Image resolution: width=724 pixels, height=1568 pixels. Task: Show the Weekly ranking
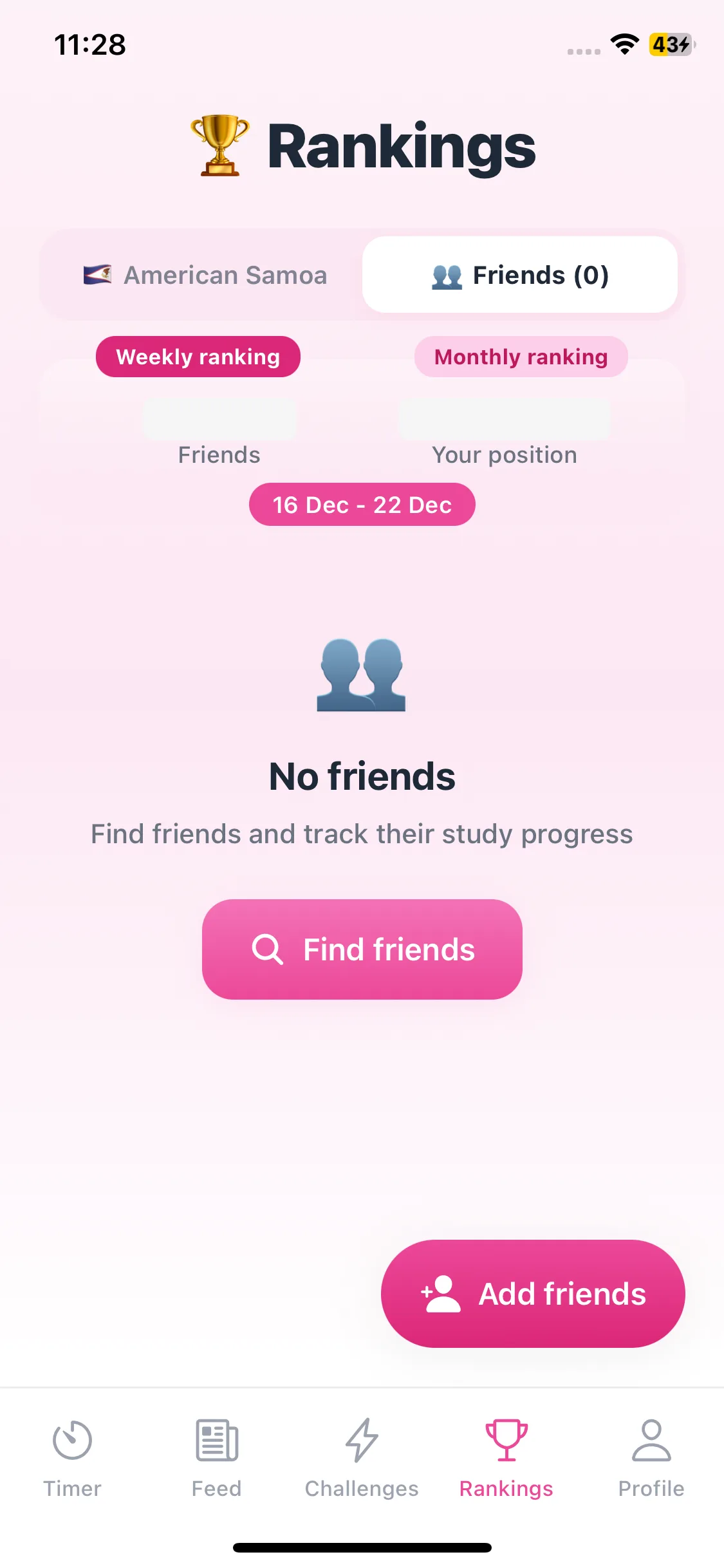[x=198, y=357]
